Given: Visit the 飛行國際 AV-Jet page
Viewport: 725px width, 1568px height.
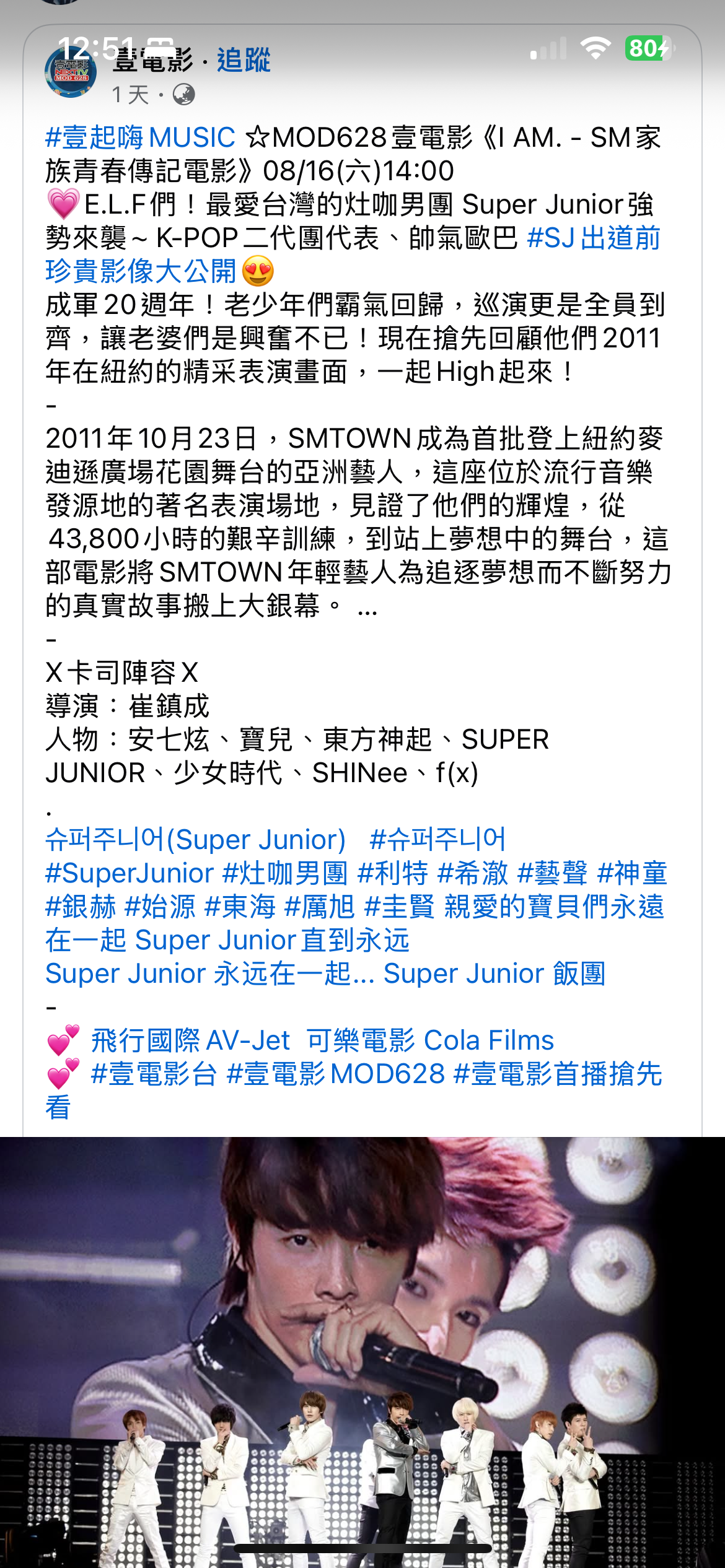Looking at the screenshot, I should (x=190, y=1041).
